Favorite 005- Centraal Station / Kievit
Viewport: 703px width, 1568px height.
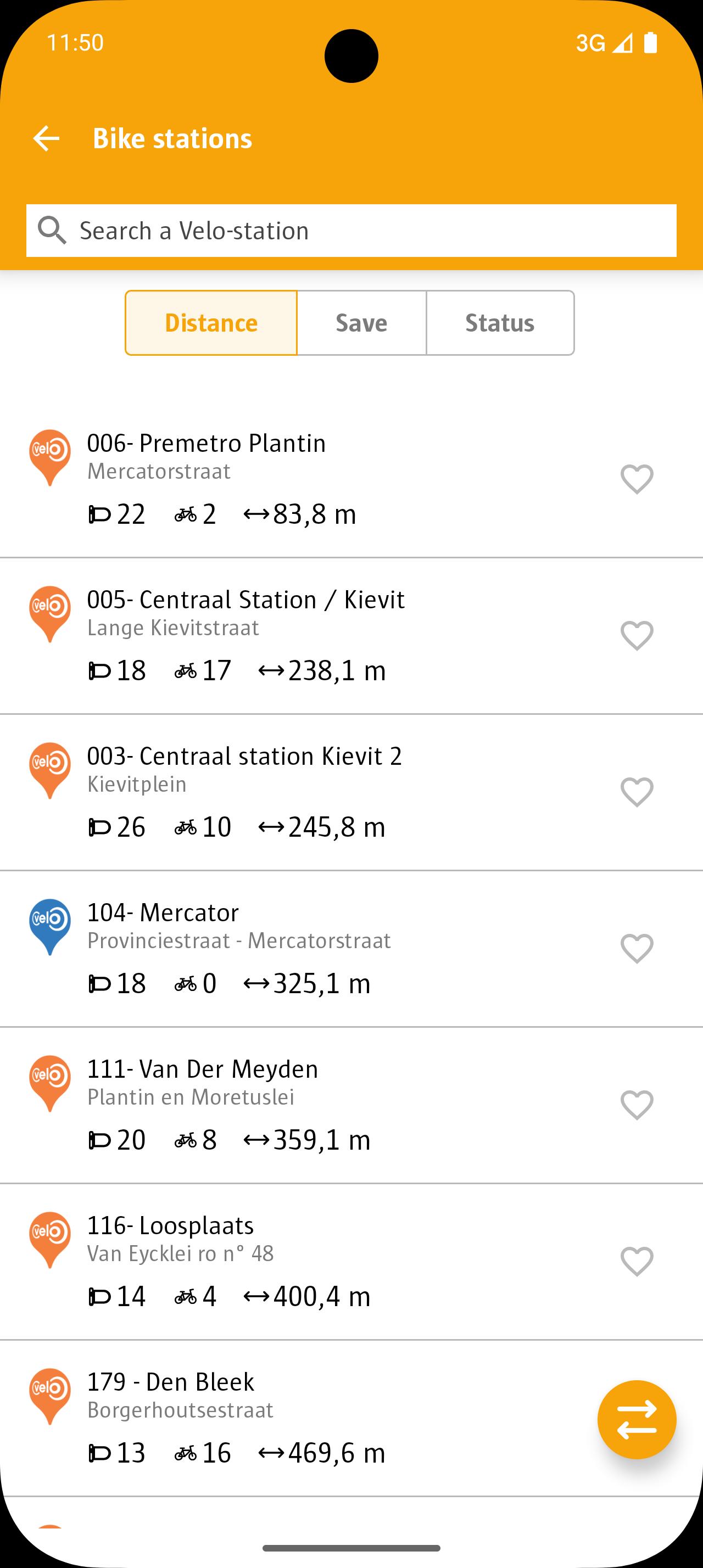click(x=637, y=636)
